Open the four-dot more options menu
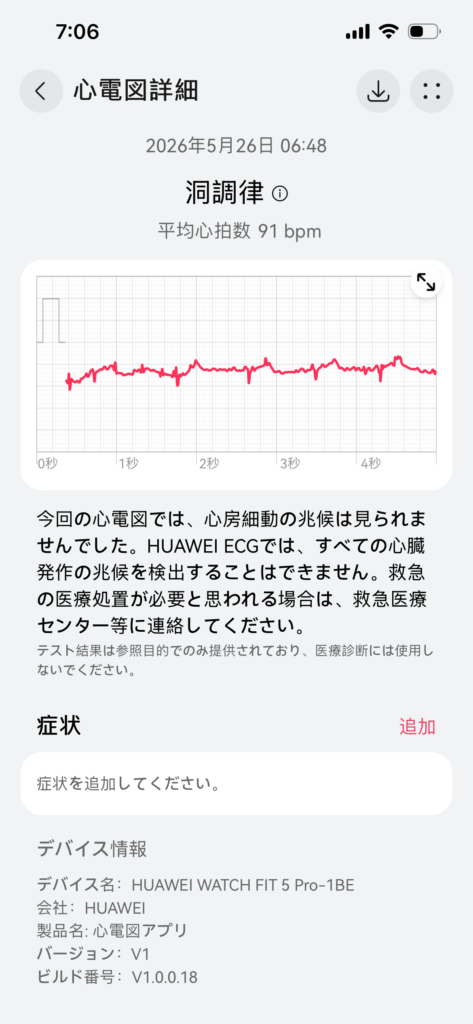 pos(431,91)
